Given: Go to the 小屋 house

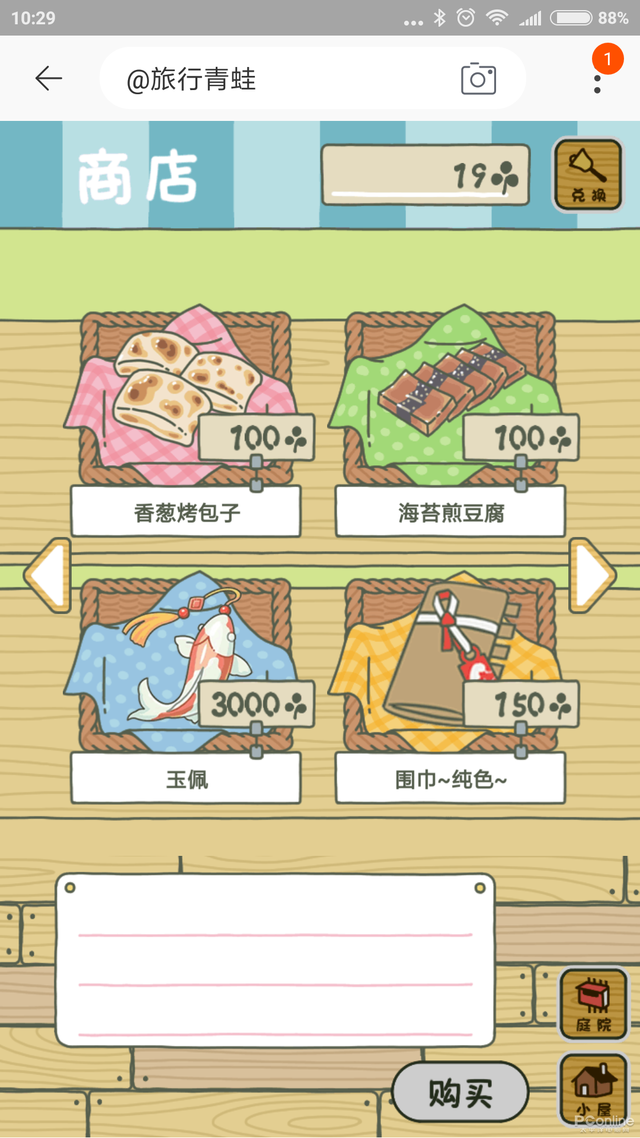Looking at the screenshot, I should click(594, 1090).
